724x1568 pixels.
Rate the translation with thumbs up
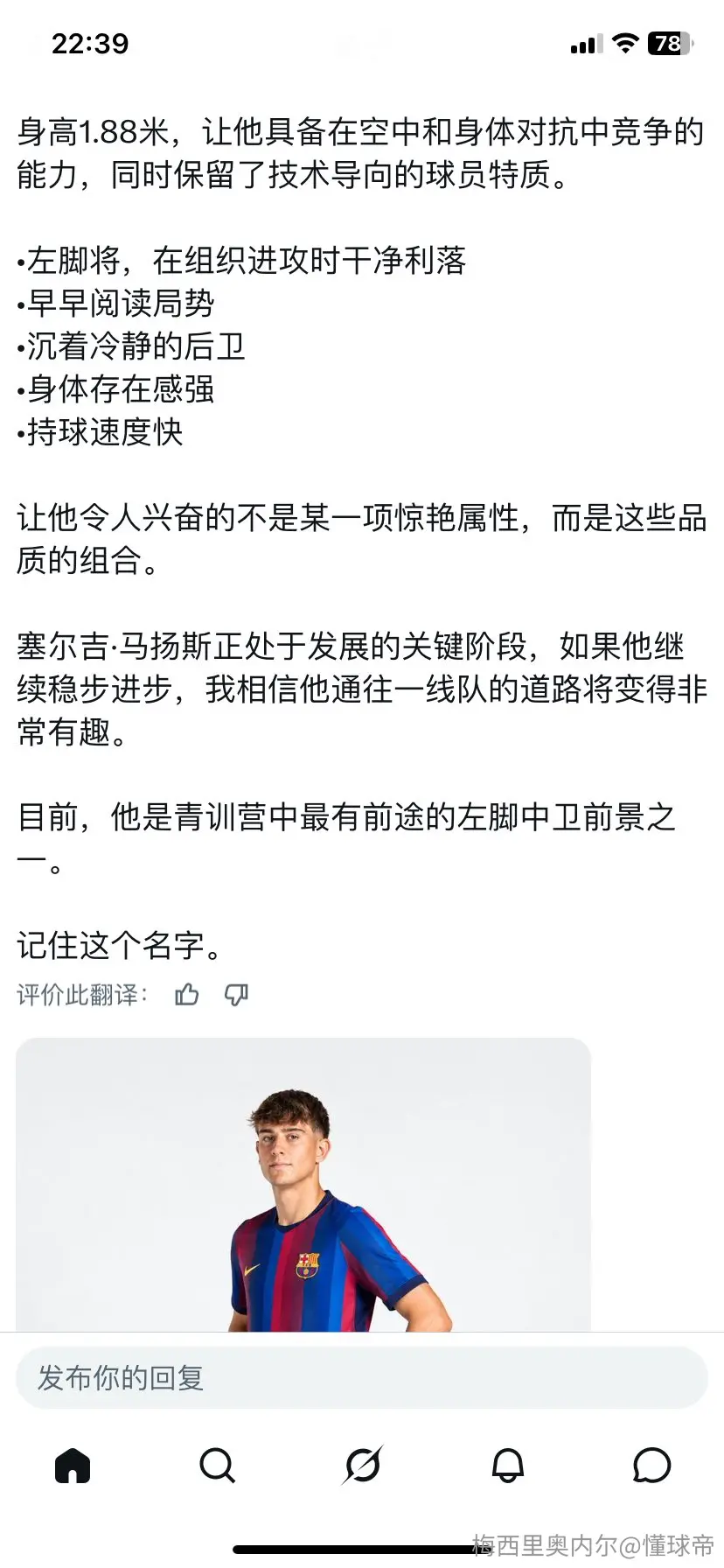tap(186, 995)
